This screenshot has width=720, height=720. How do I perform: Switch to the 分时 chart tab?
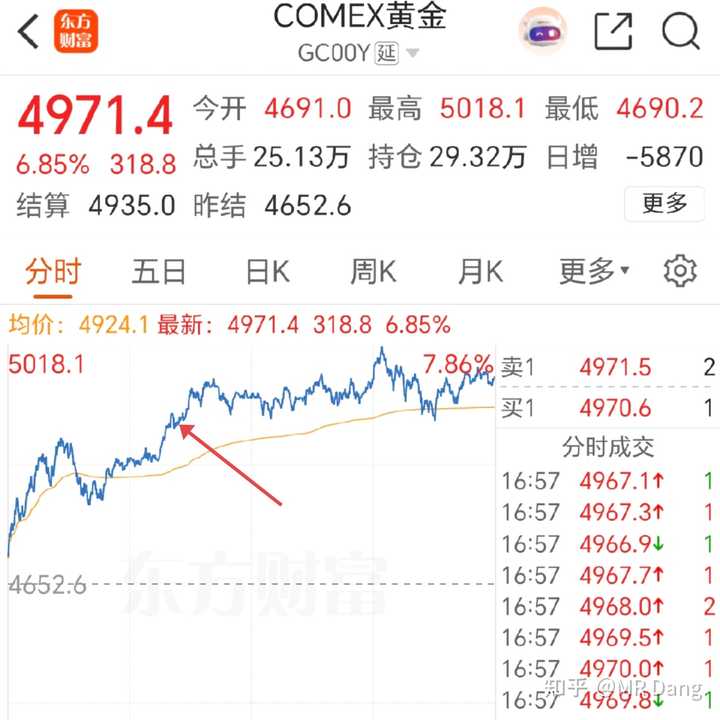(x=53, y=271)
